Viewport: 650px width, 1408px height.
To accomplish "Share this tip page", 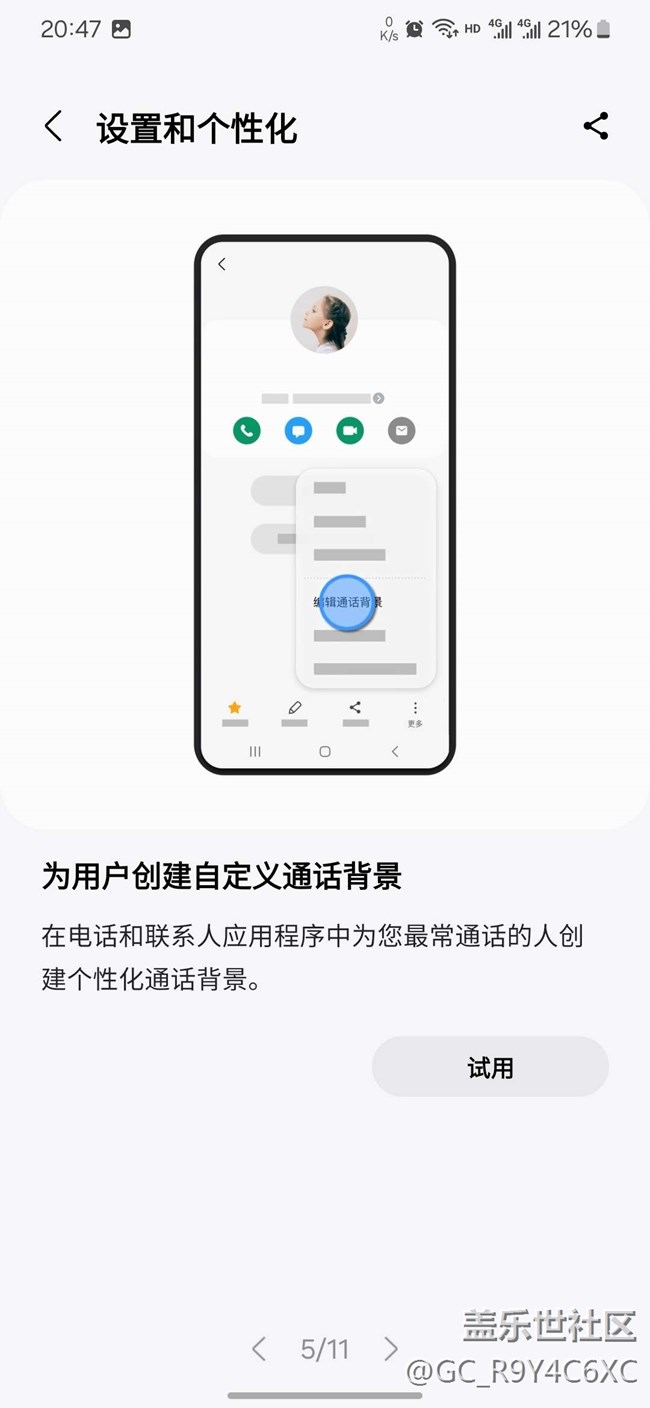I will (596, 126).
